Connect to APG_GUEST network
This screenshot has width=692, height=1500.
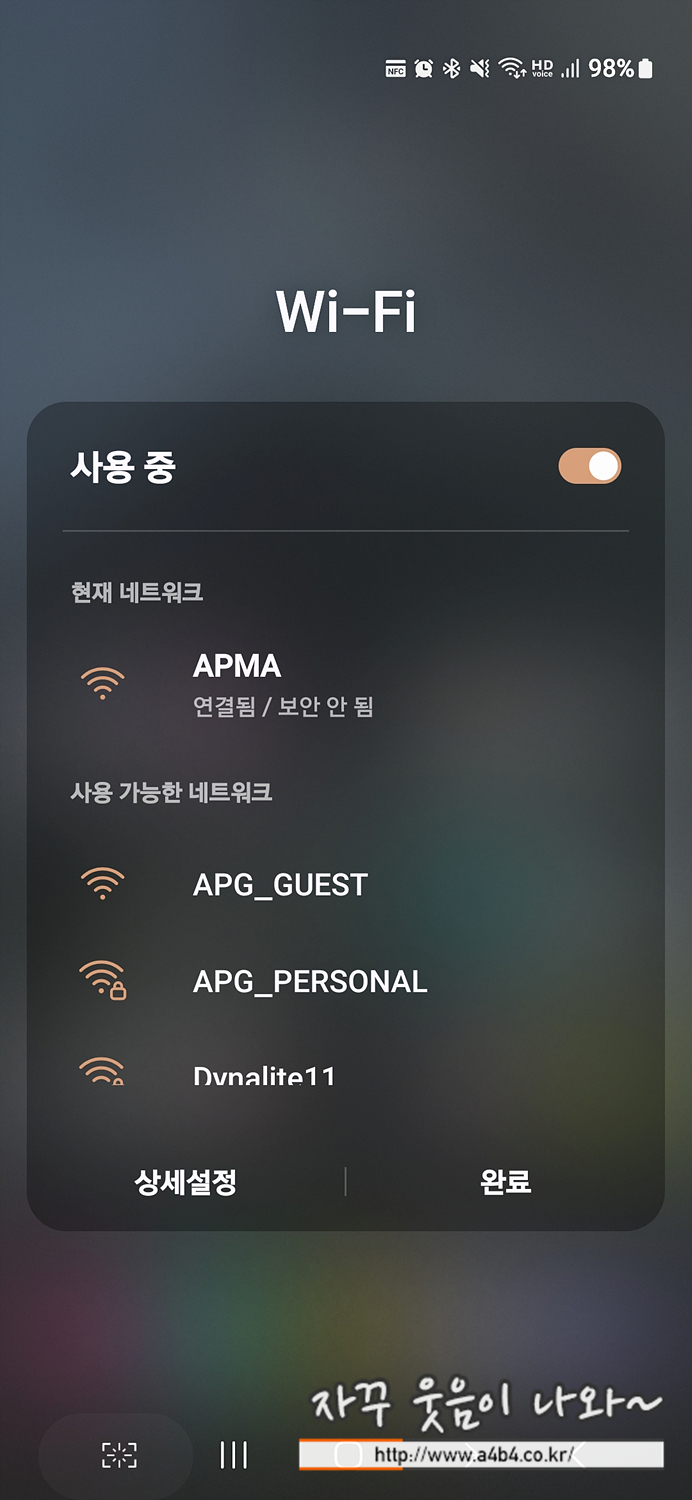coord(346,885)
